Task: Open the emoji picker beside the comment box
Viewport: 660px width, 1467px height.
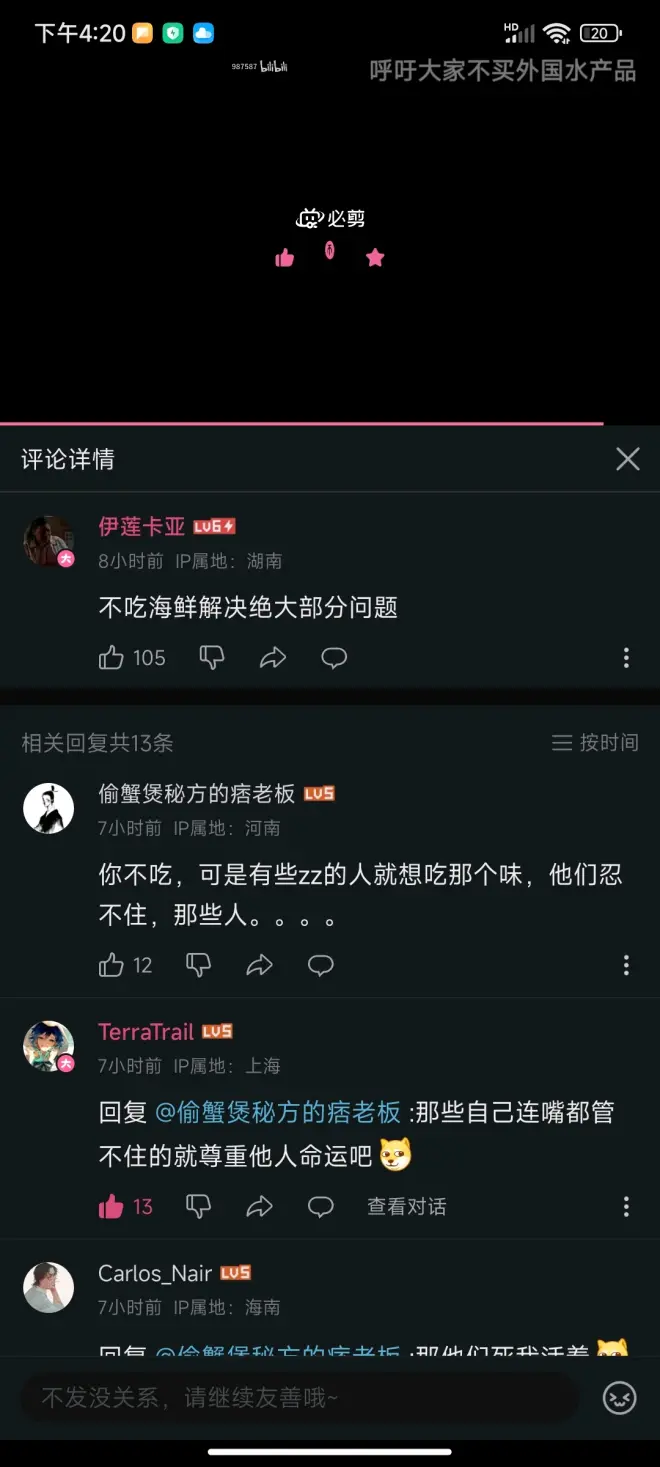Action: pyautogui.click(x=620, y=1398)
